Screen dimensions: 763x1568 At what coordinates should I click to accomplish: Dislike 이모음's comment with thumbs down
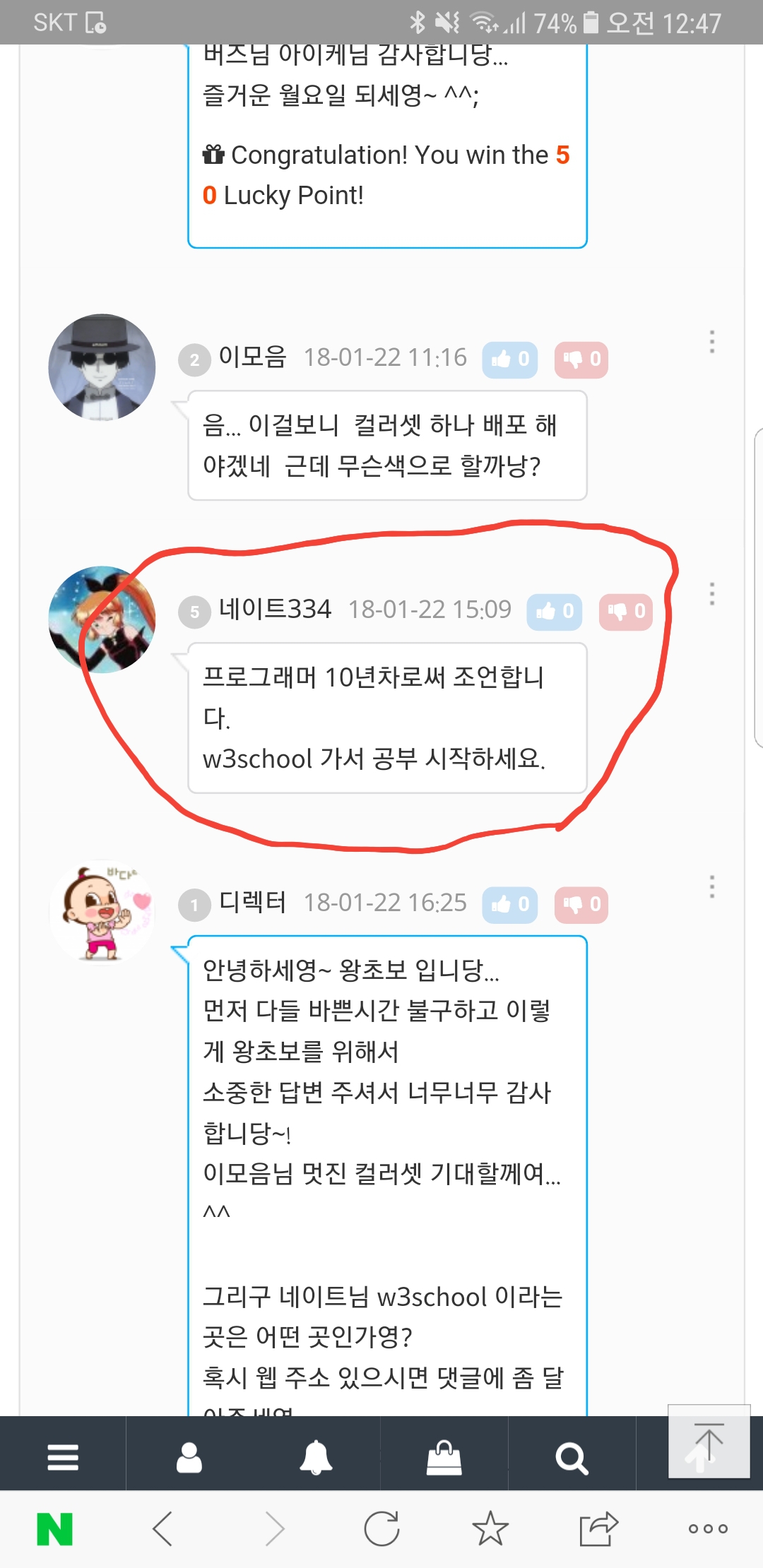[581, 360]
